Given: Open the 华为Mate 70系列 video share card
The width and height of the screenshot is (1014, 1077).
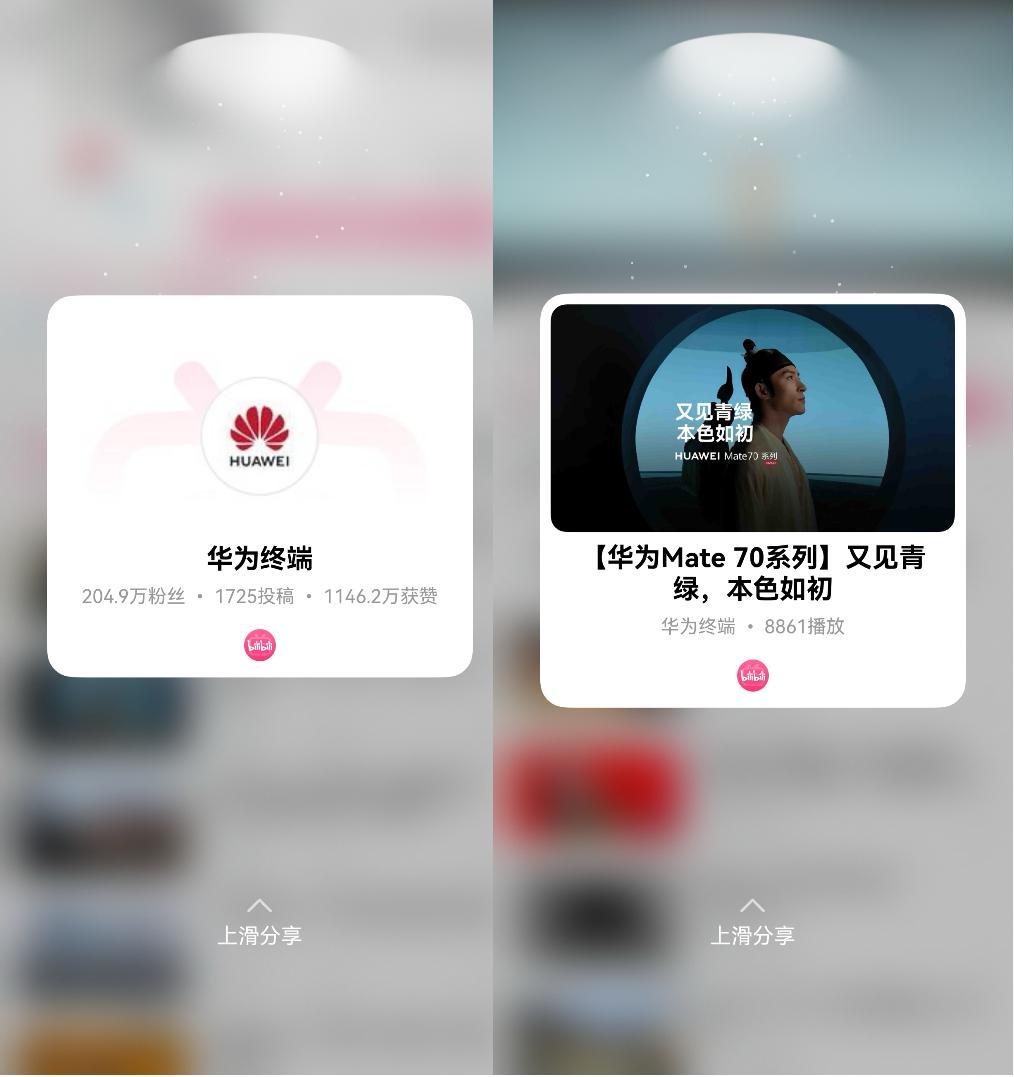Looking at the screenshot, I should coord(752,500).
